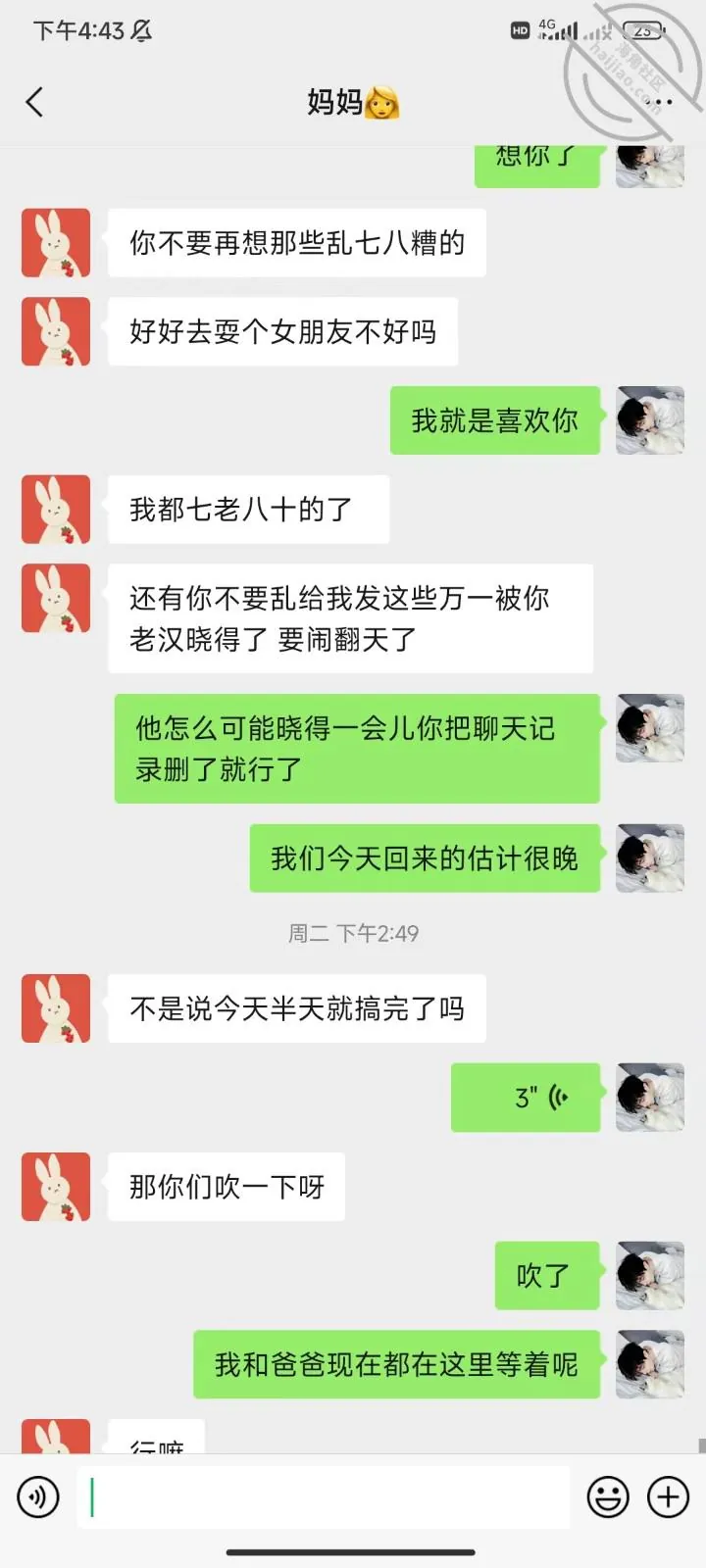Open sender avatar beside 吹了 message

coord(650,1276)
